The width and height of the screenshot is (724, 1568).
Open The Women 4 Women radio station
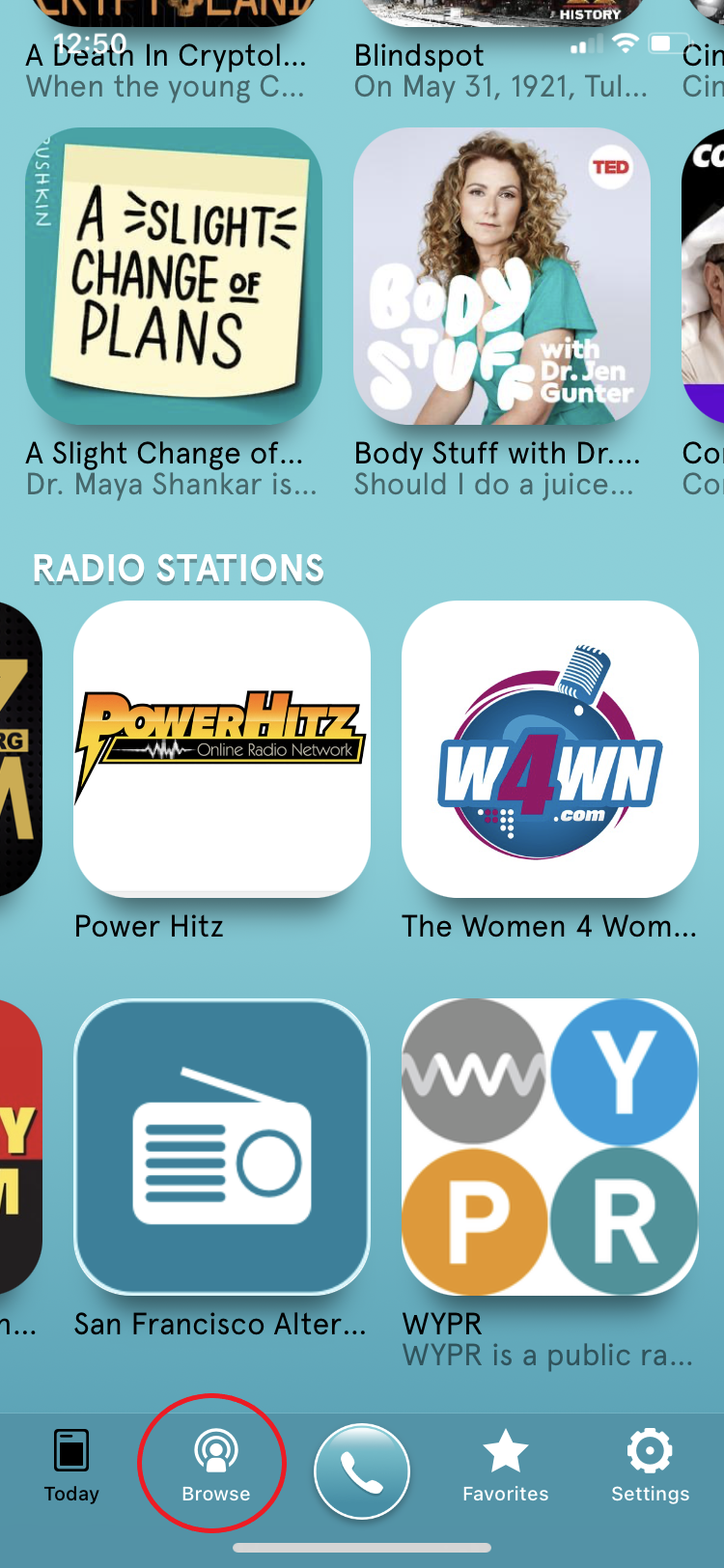(x=549, y=749)
